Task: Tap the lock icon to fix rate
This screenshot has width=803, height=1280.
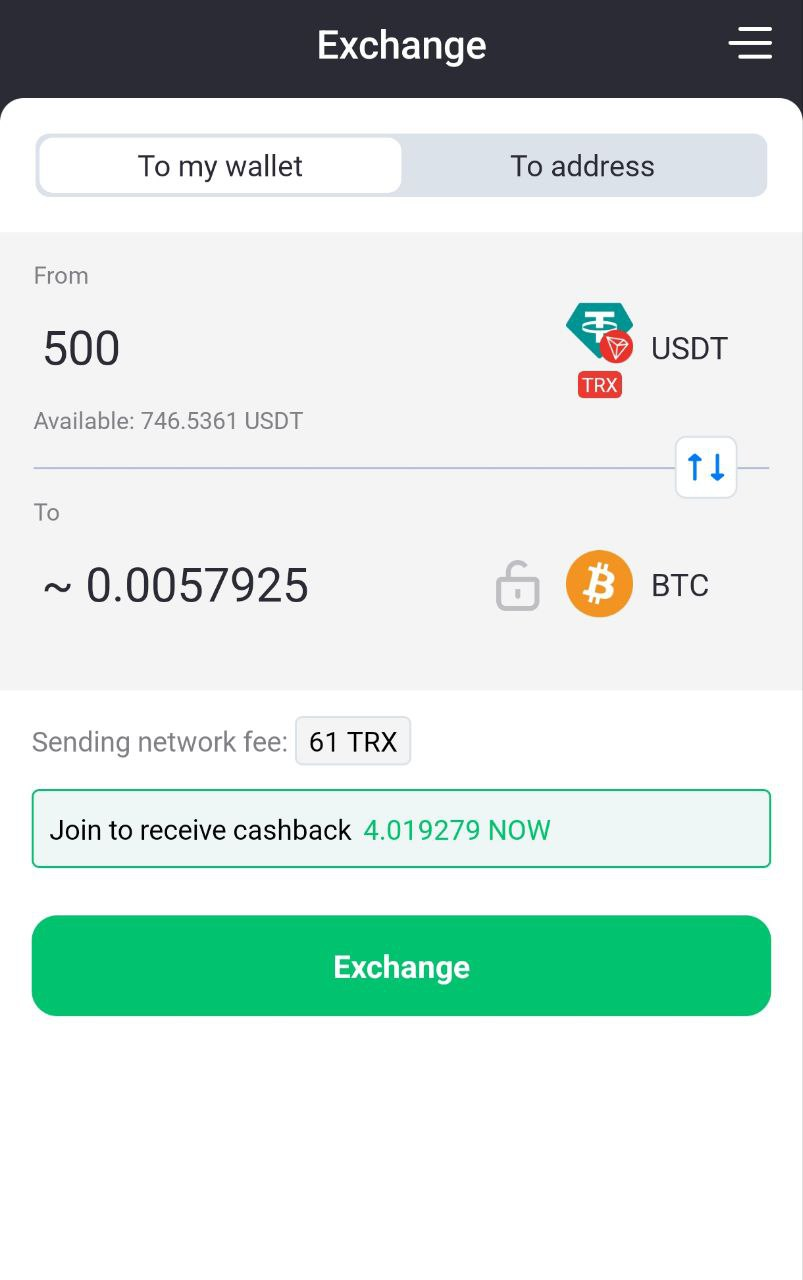Action: click(518, 586)
